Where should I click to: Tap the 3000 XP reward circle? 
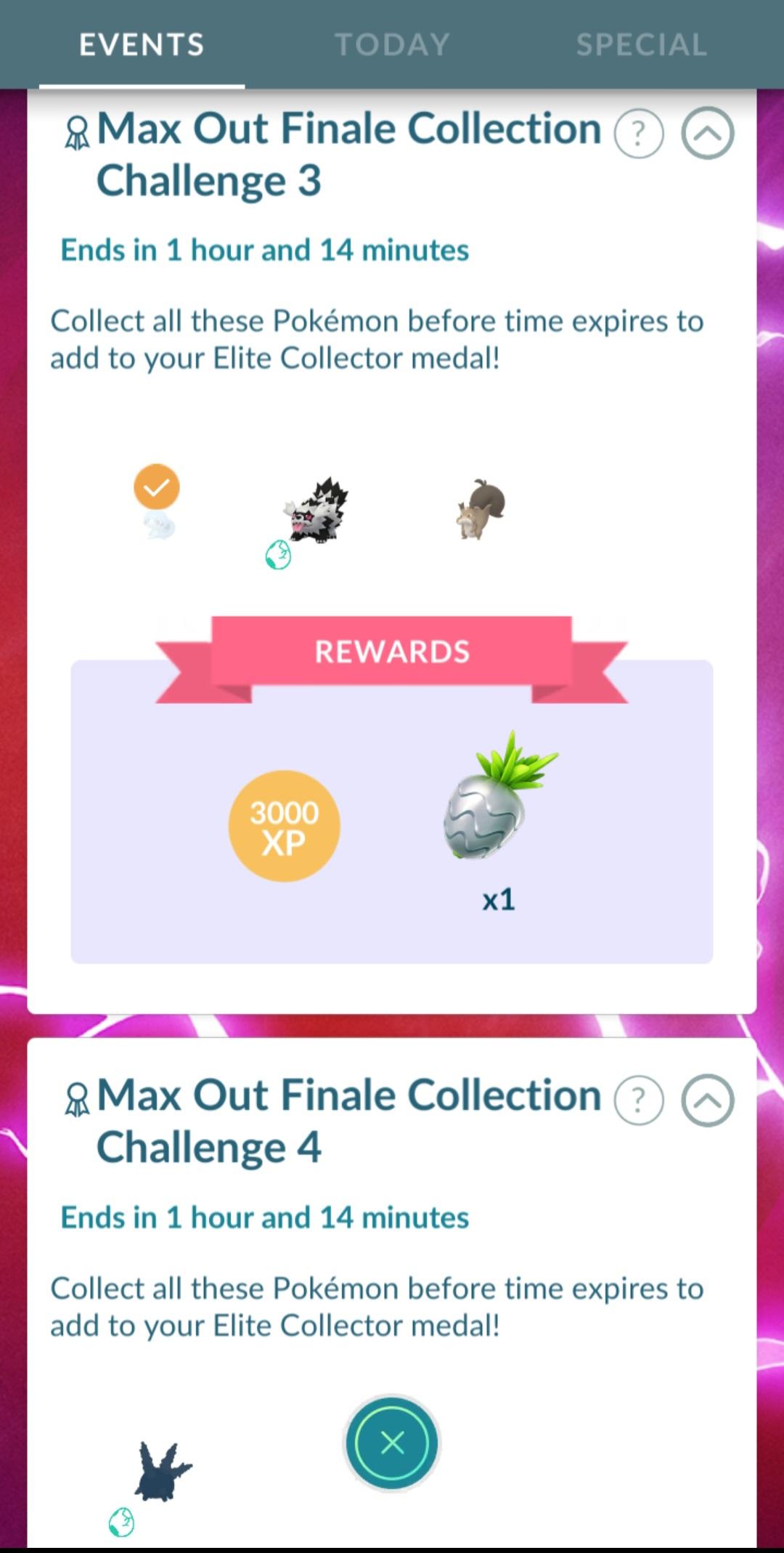click(x=285, y=826)
